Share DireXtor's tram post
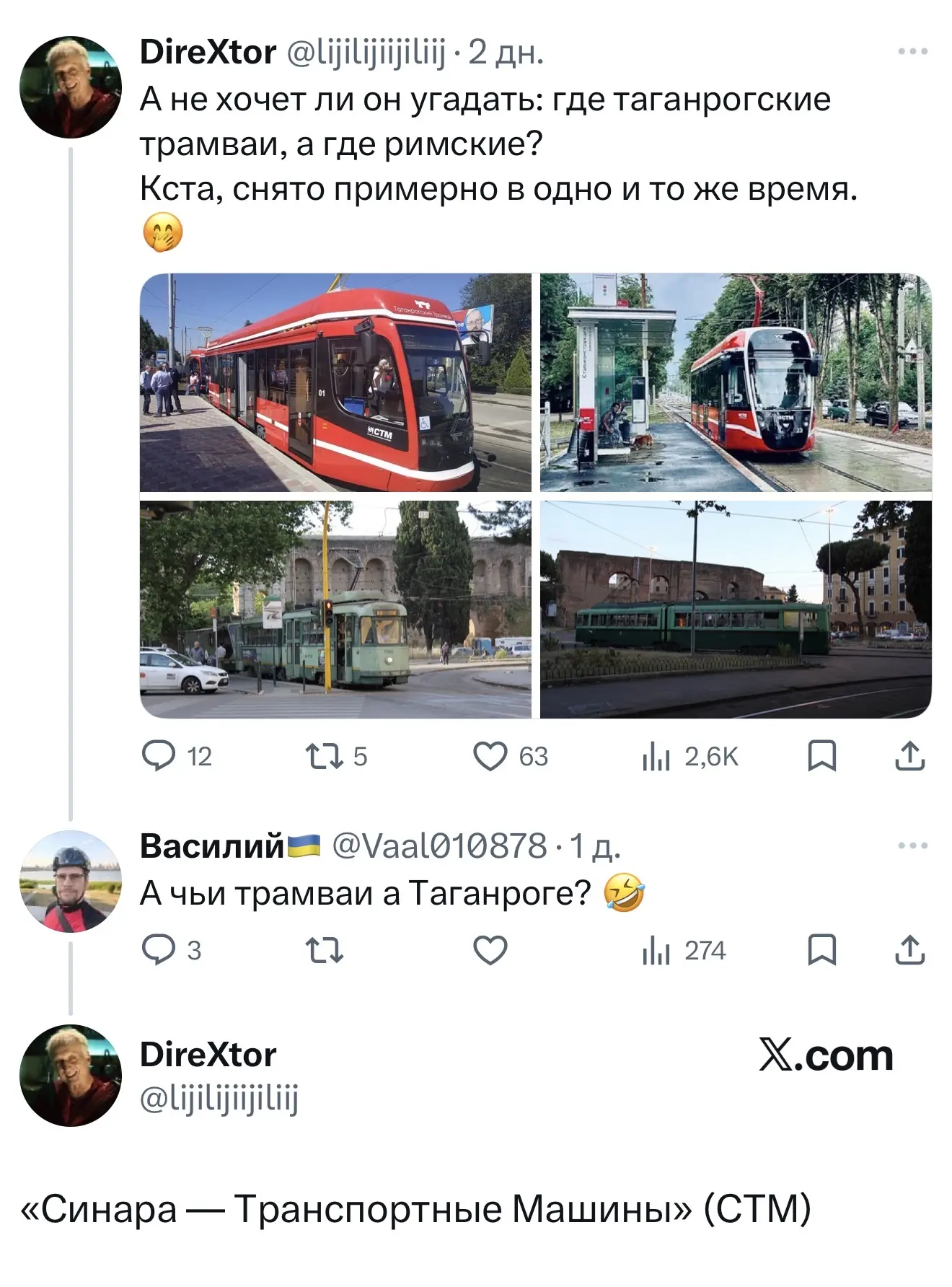 tap(910, 756)
